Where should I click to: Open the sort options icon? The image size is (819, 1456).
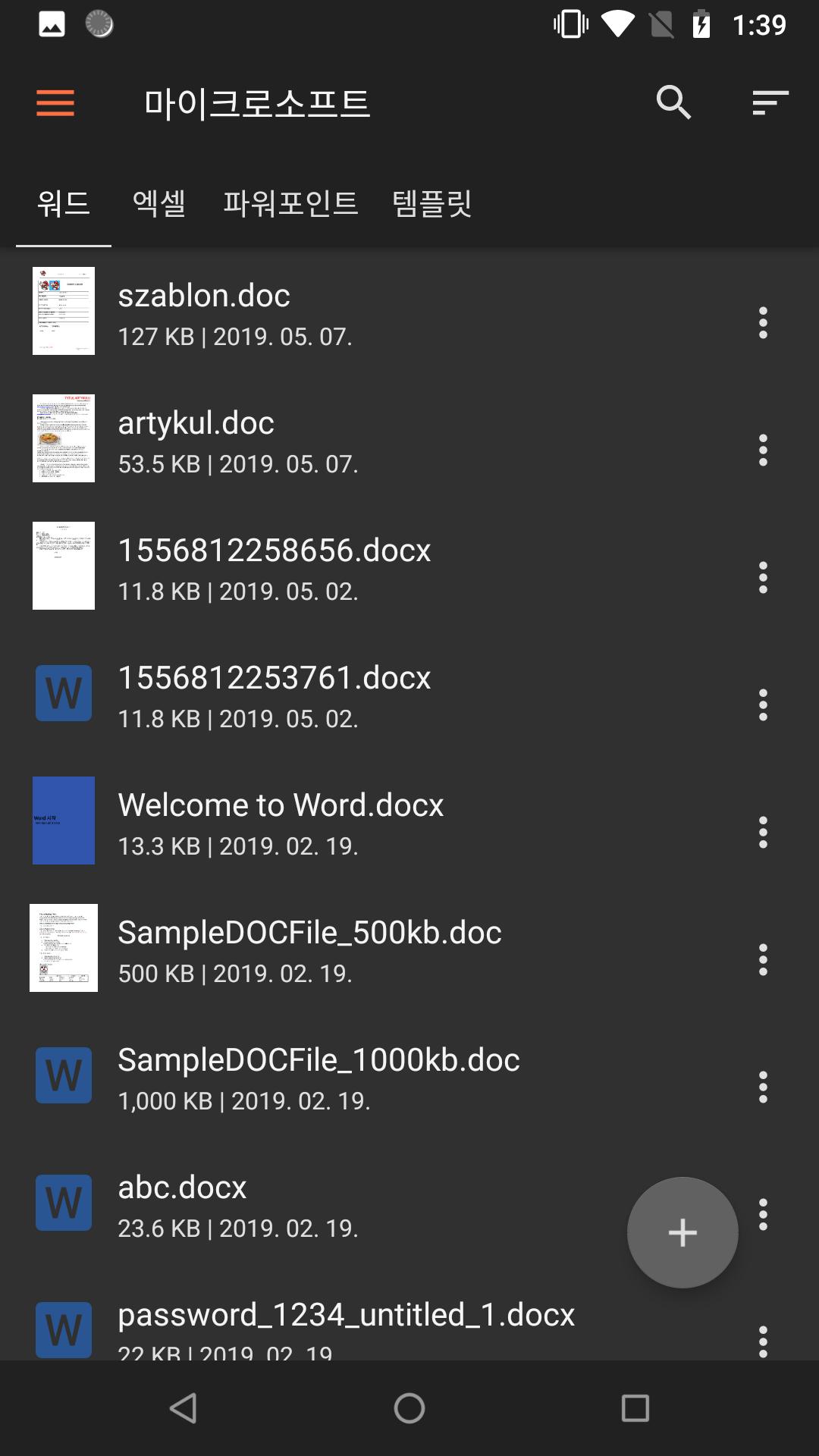coord(770,102)
